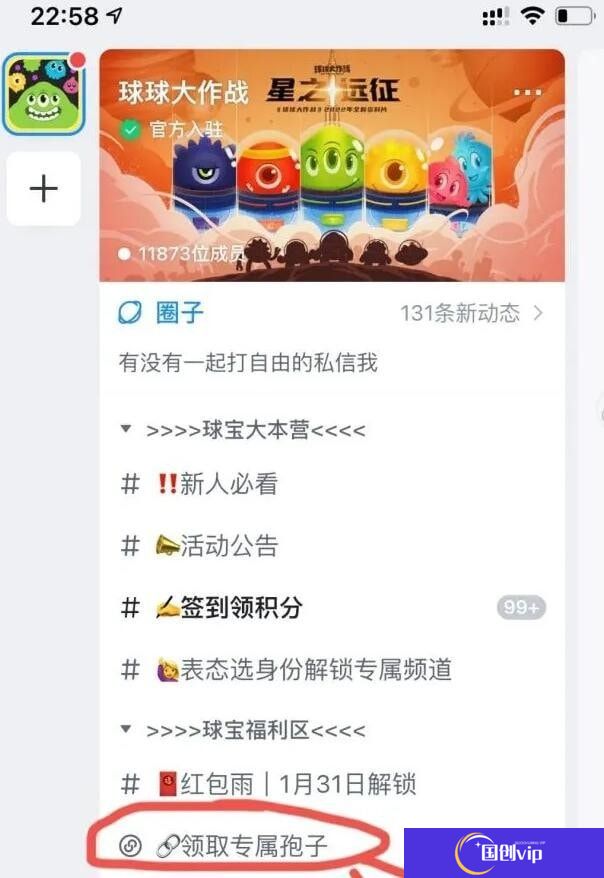Add a new server with plus button

43,188
